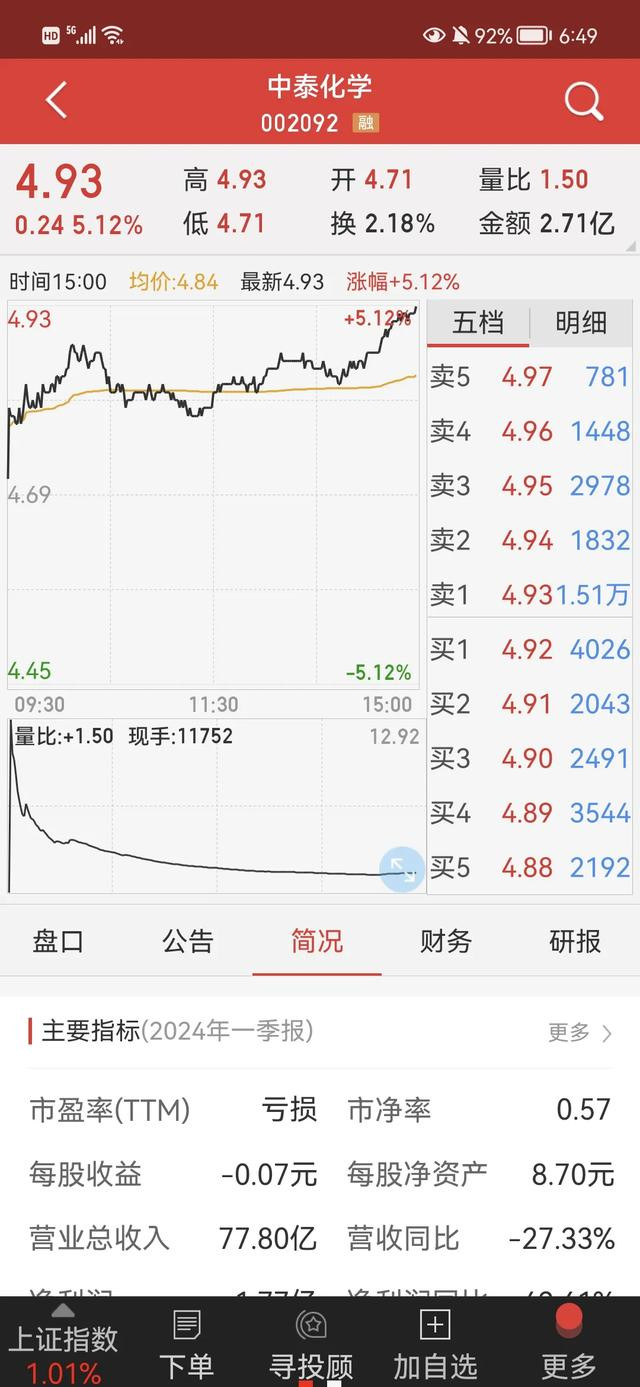
Task: Select the 卖1 price row 4.93
Action: coord(530,594)
